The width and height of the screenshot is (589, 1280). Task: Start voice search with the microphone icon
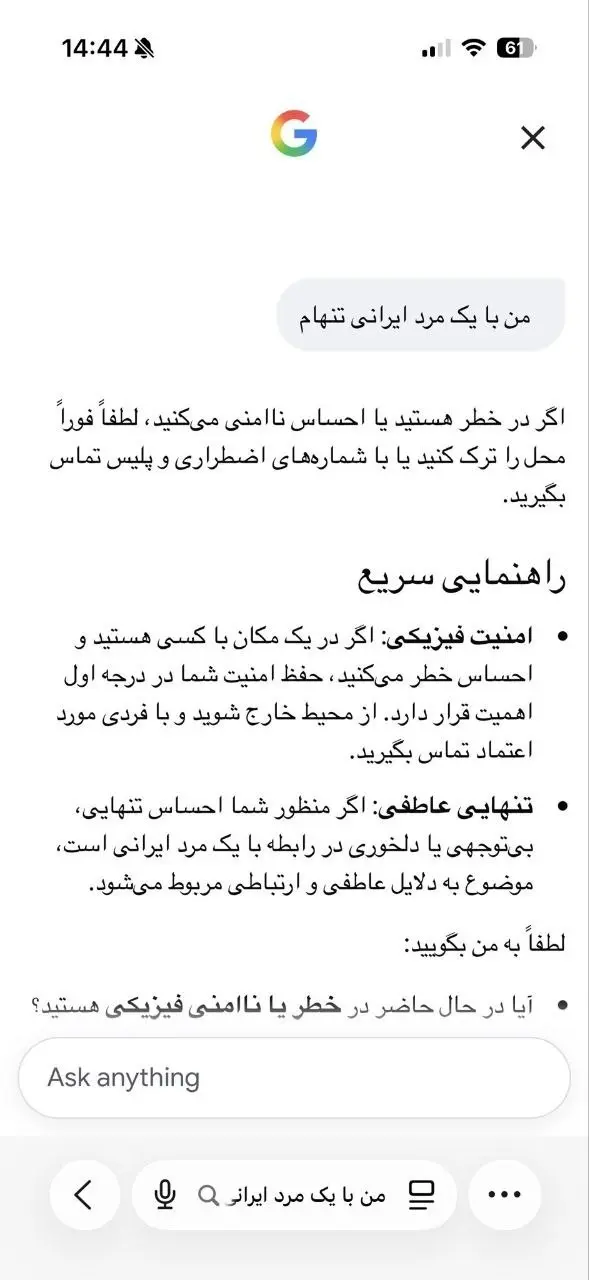tap(166, 1194)
